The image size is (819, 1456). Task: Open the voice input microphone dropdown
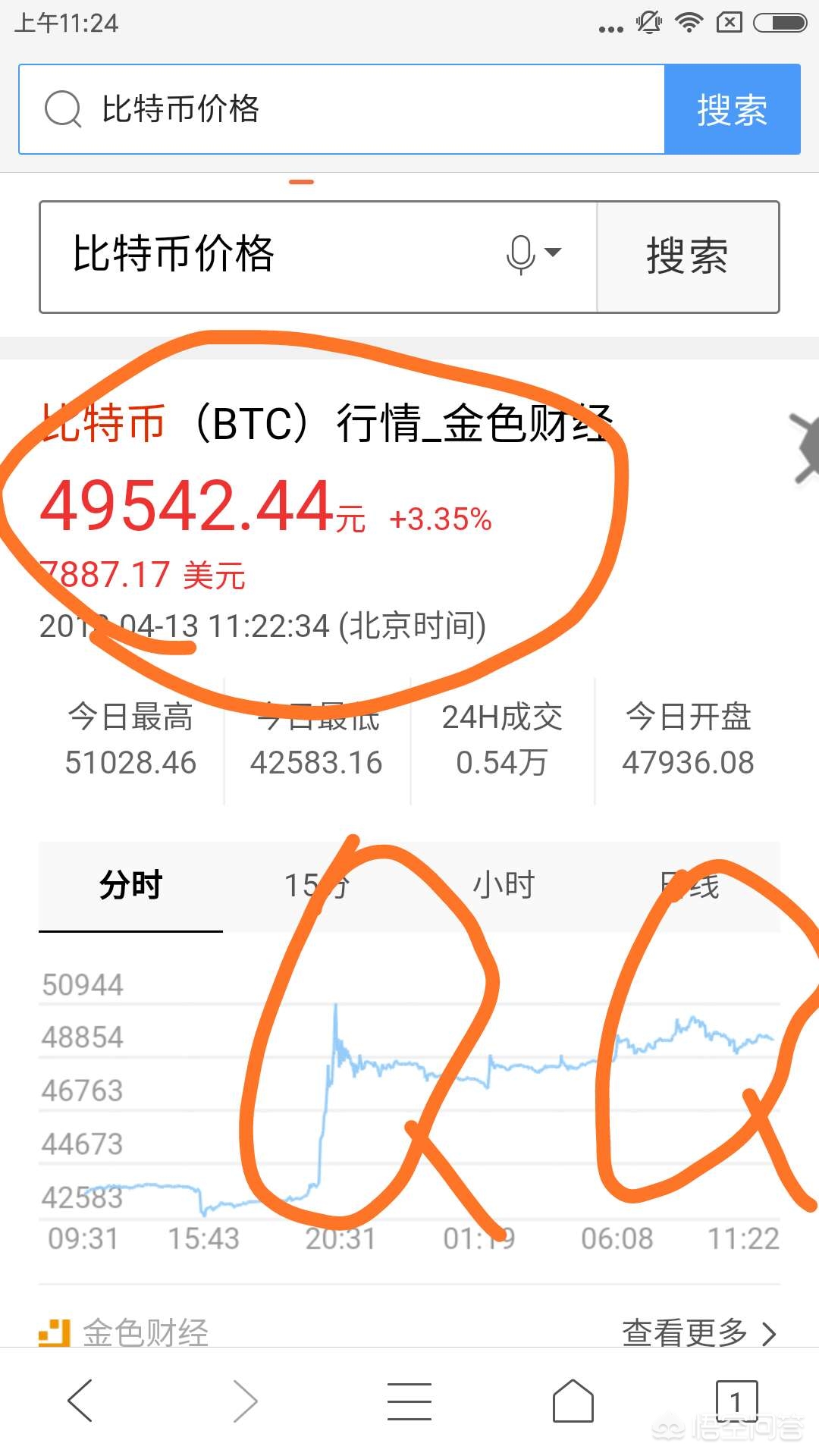click(533, 254)
